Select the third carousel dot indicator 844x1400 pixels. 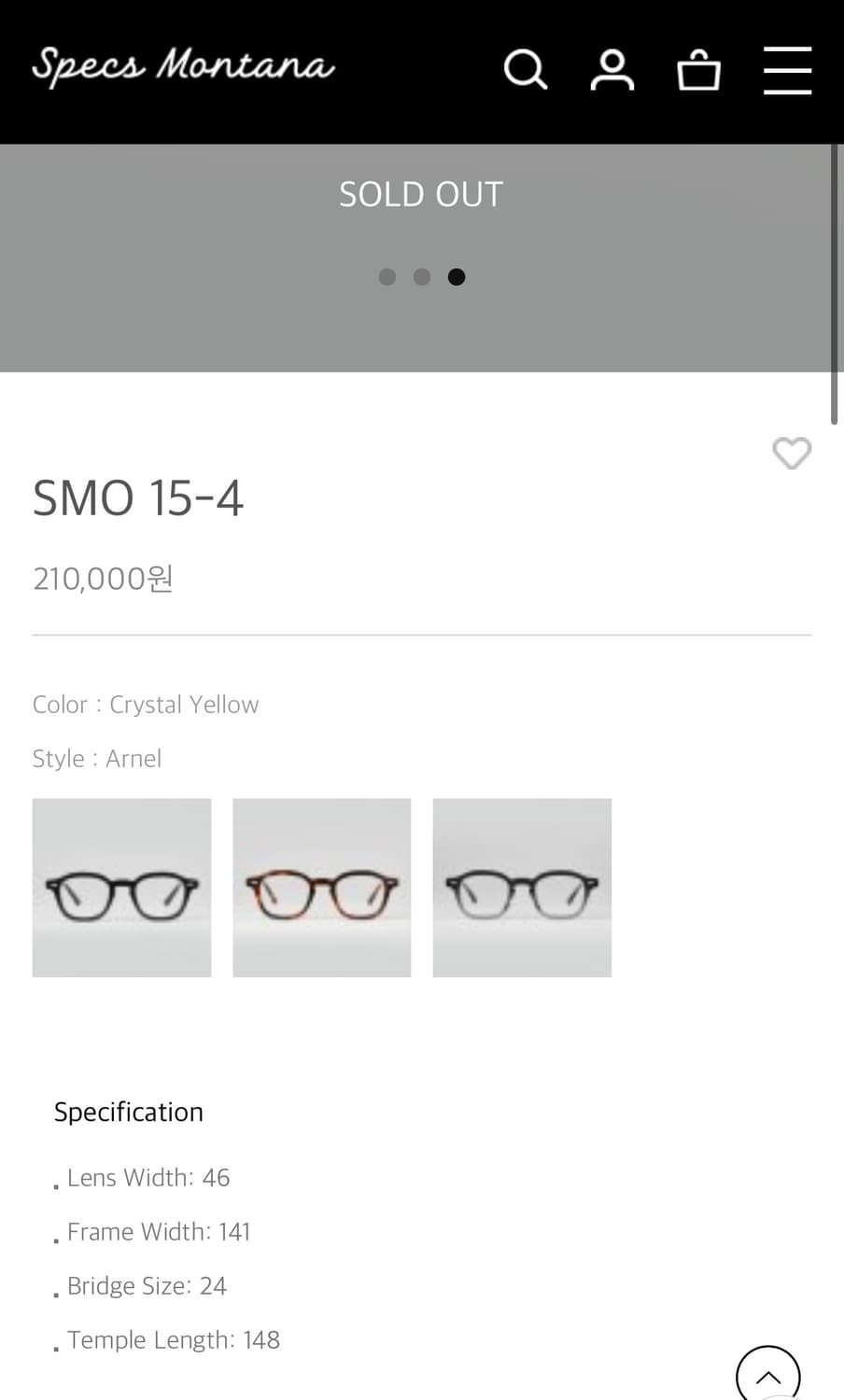(457, 276)
